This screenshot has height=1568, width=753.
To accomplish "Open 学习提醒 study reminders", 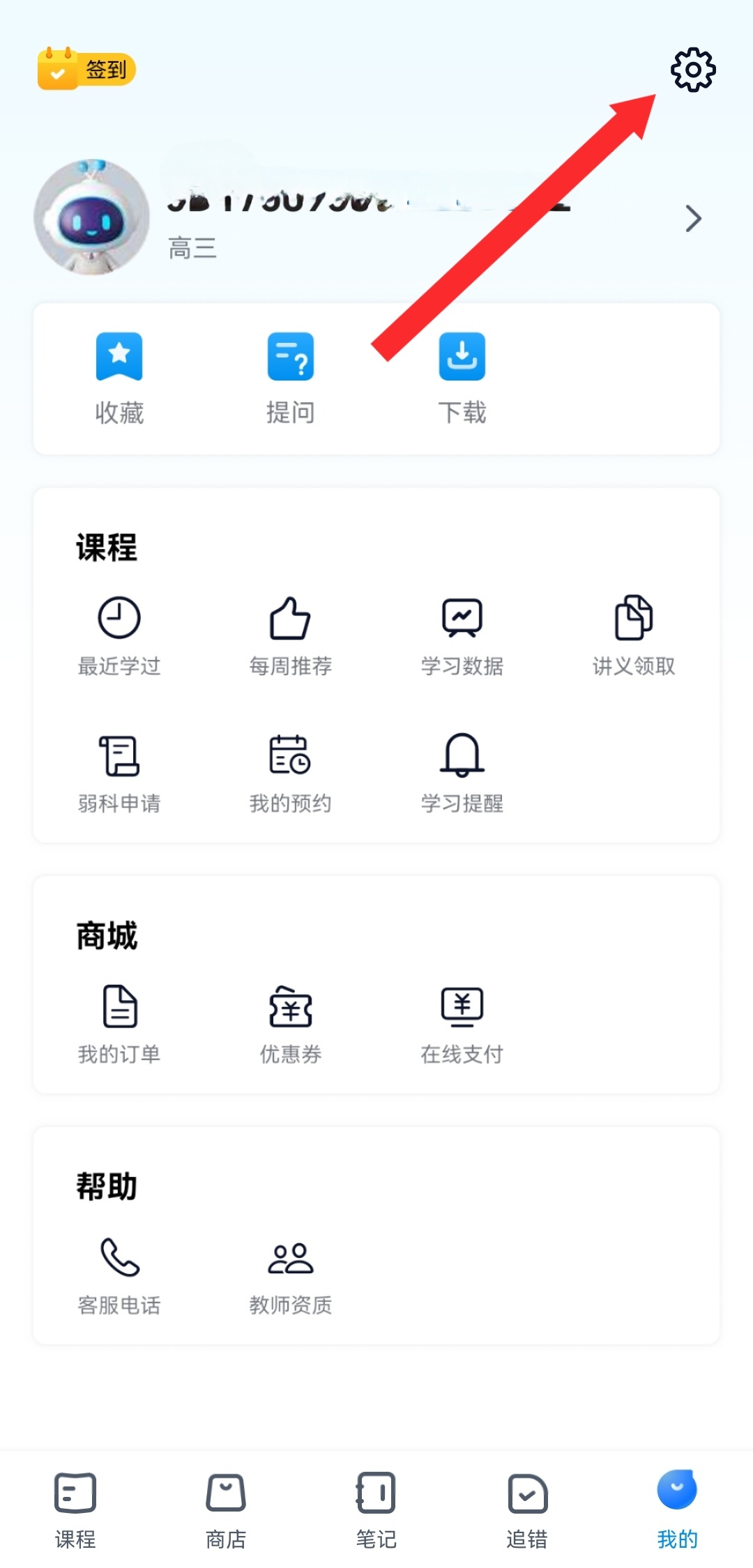I will 462,772.
